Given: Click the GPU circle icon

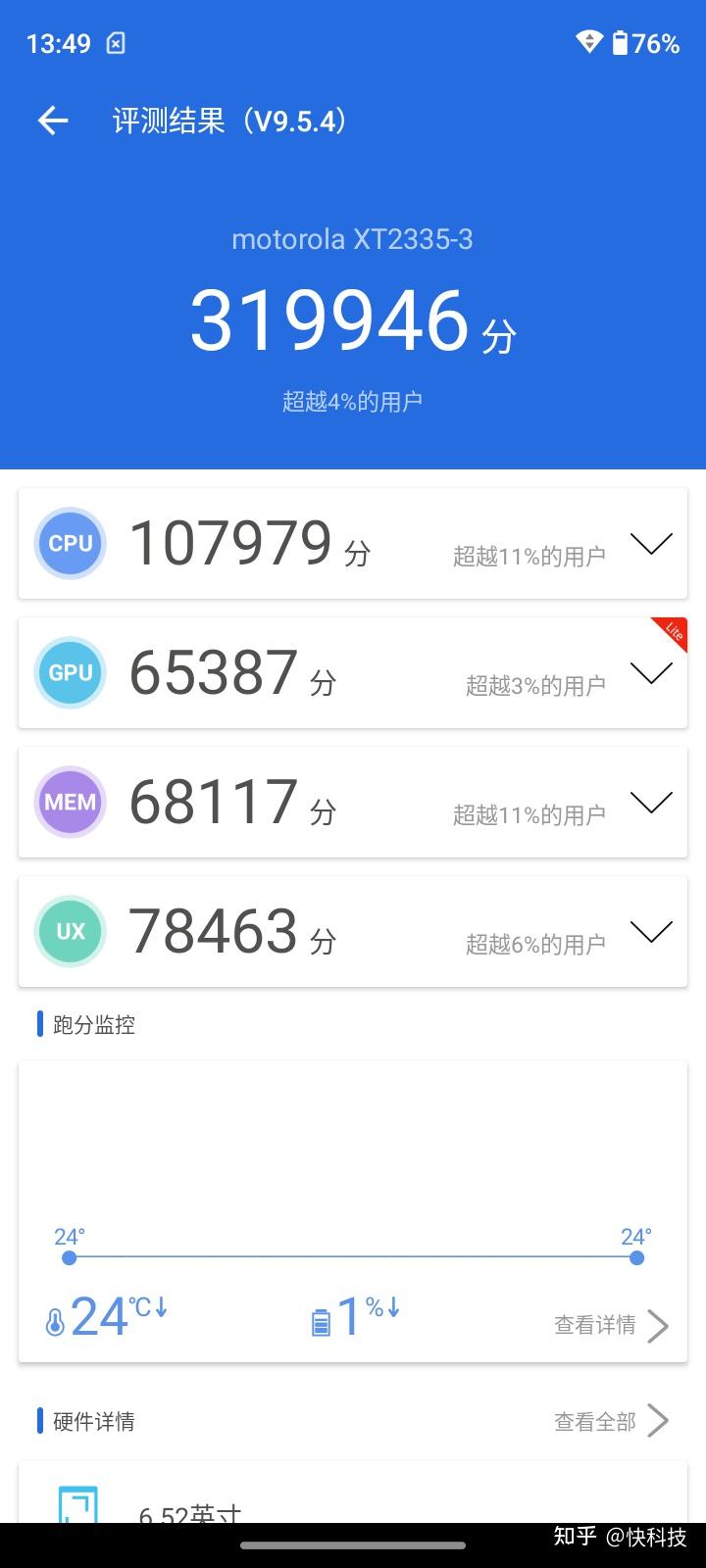Looking at the screenshot, I should (x=70, y=672).
